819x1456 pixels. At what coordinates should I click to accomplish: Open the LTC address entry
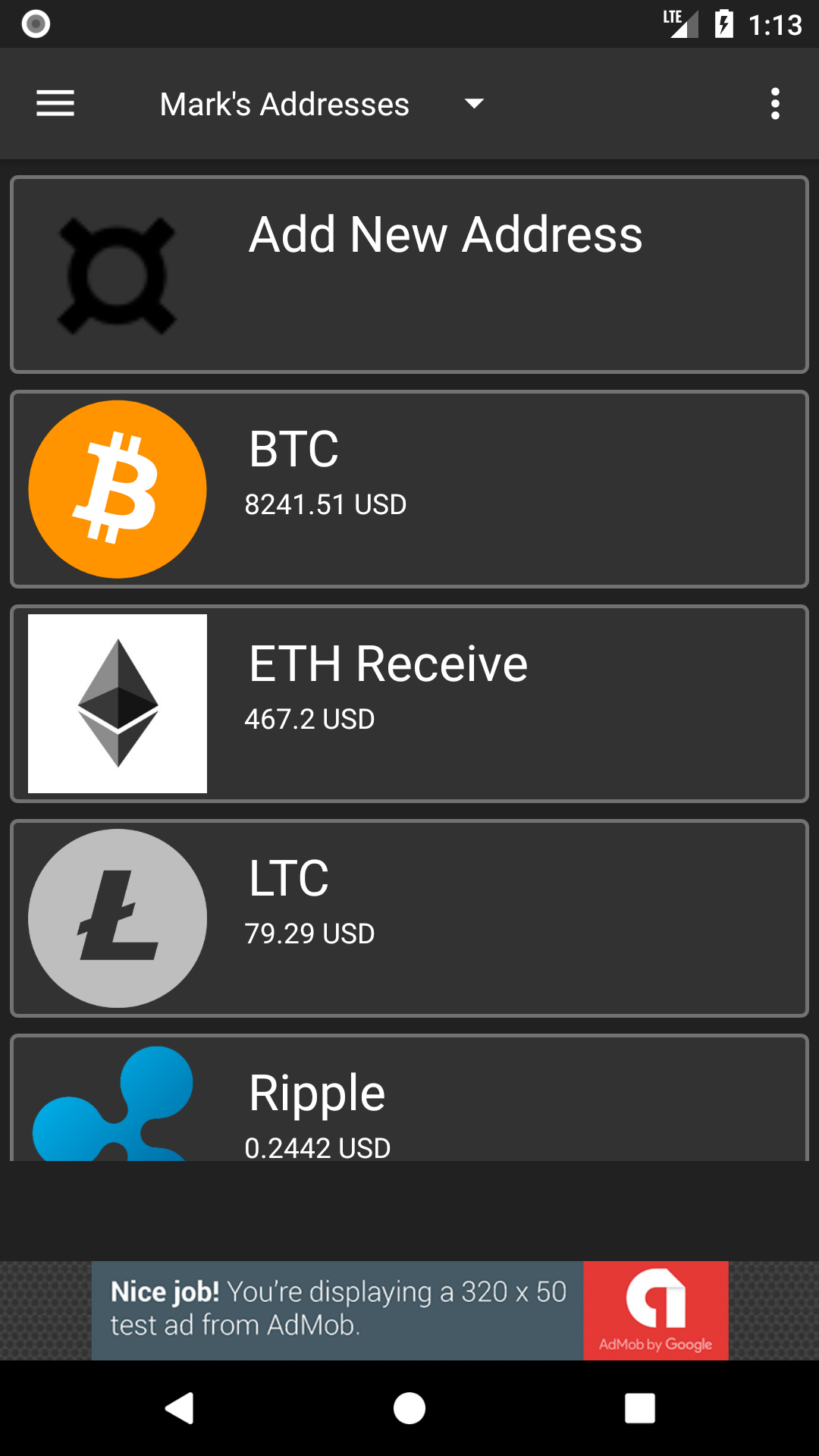[409, 918]
